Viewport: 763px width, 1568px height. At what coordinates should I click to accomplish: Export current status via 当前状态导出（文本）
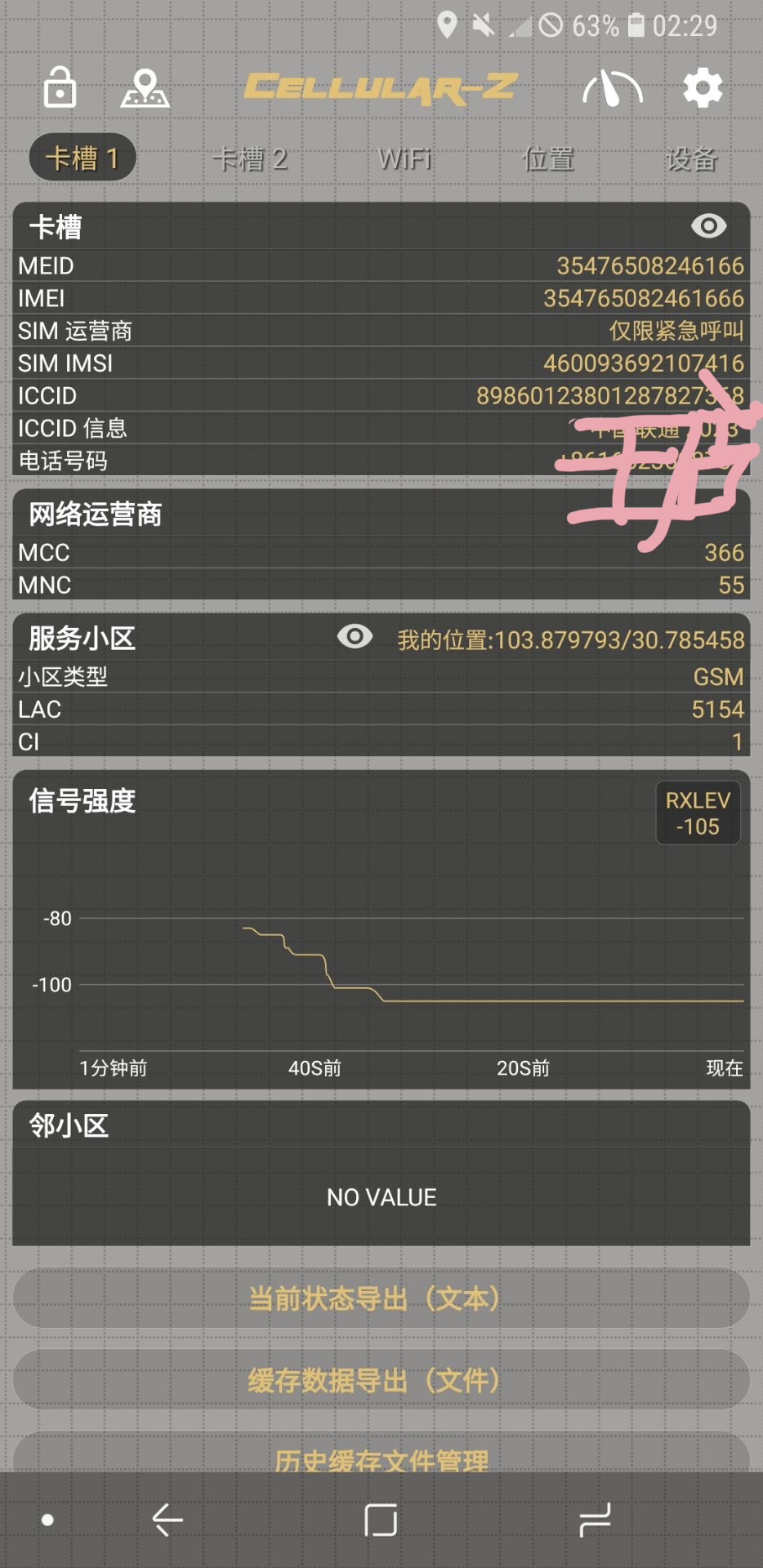click(x=381, y=1298)
